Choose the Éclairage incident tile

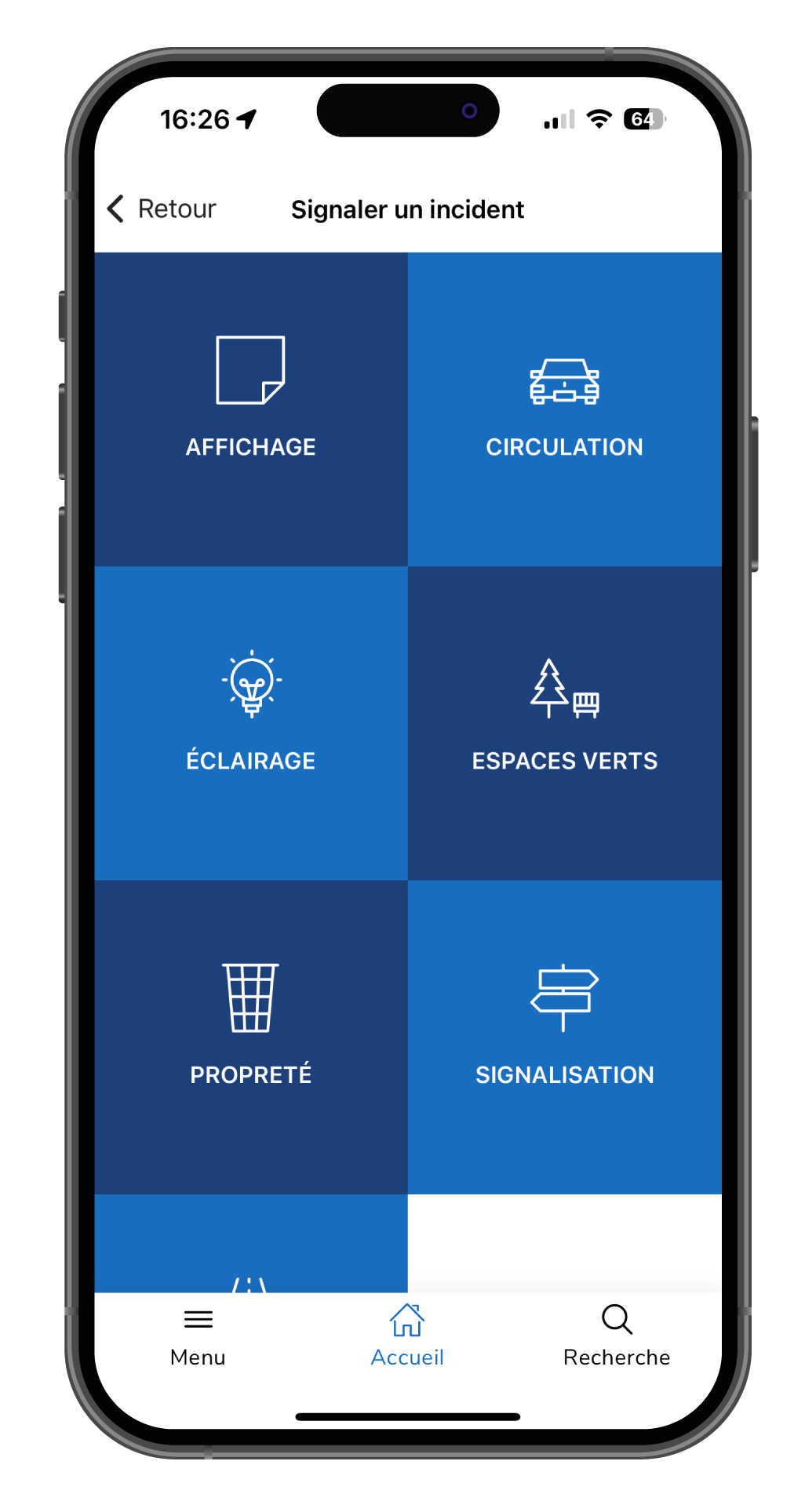[251, 722]
